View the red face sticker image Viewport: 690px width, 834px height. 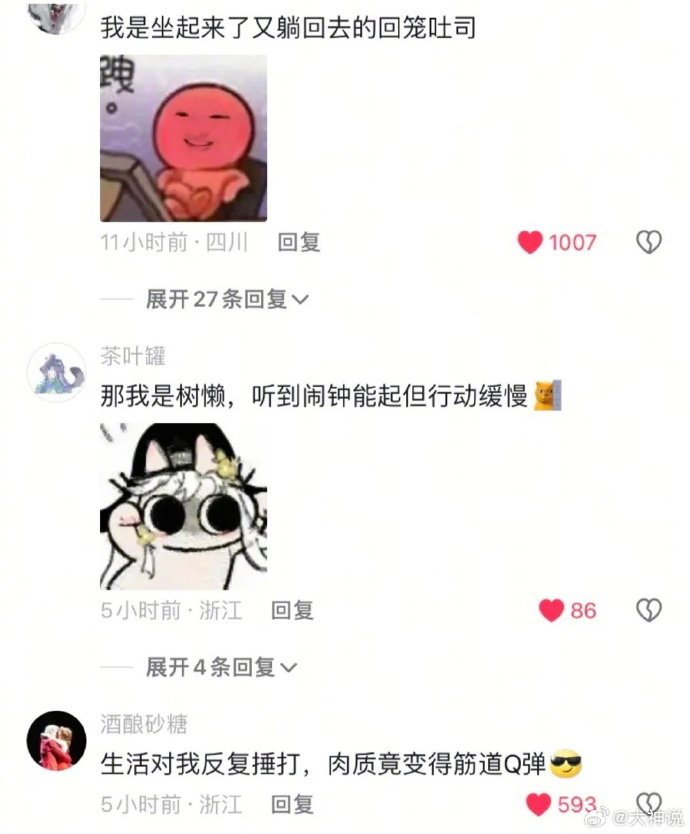[x=183, y=137]
